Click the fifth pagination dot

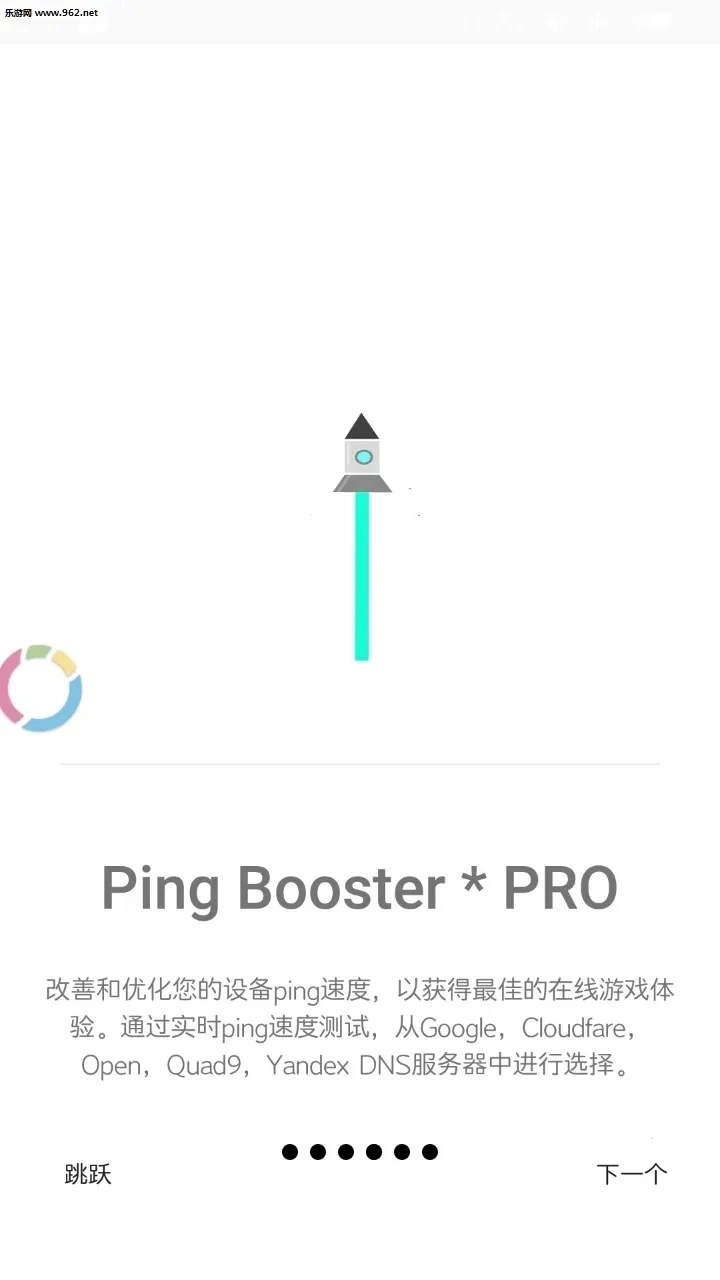[401, 1152]
